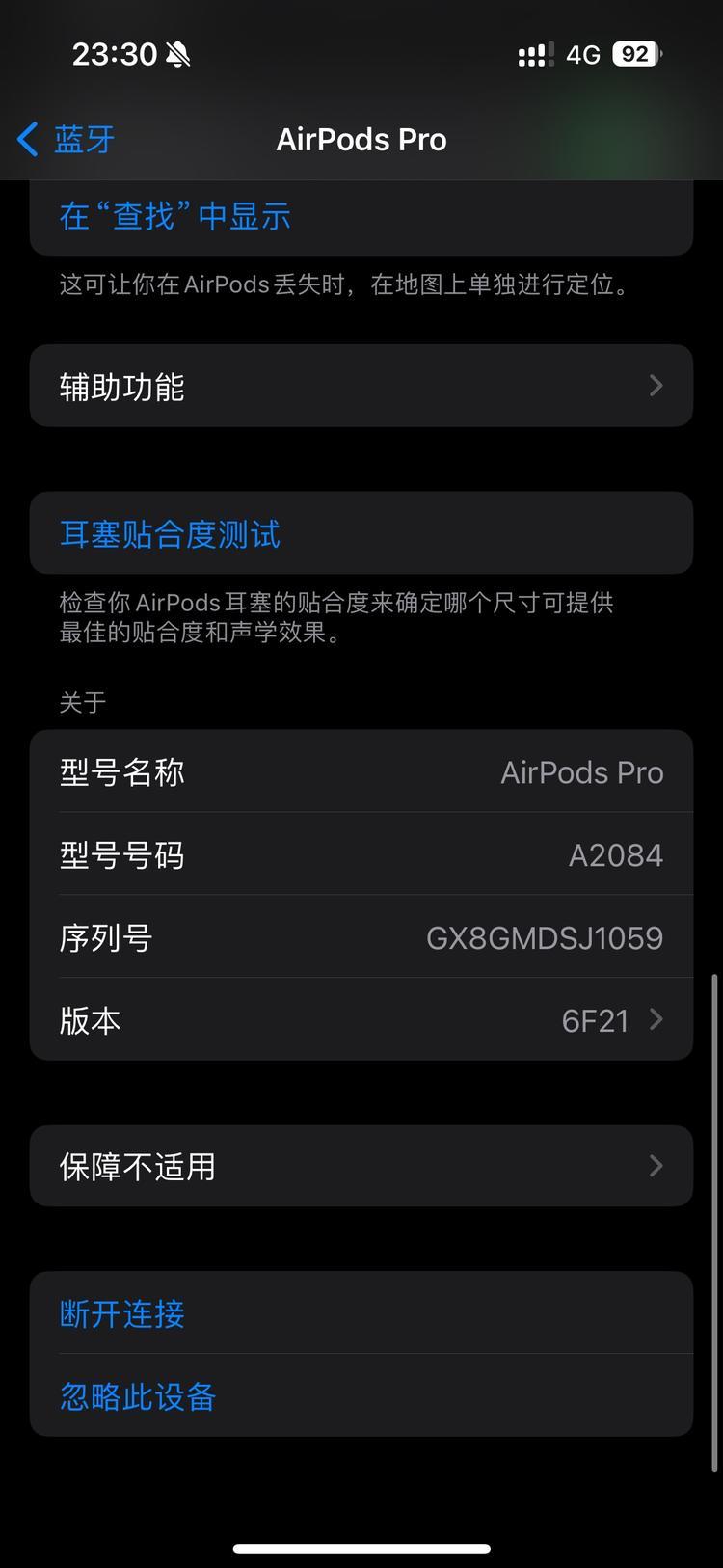Go back to 蓝牙 settings

click(x=66, y=140)
